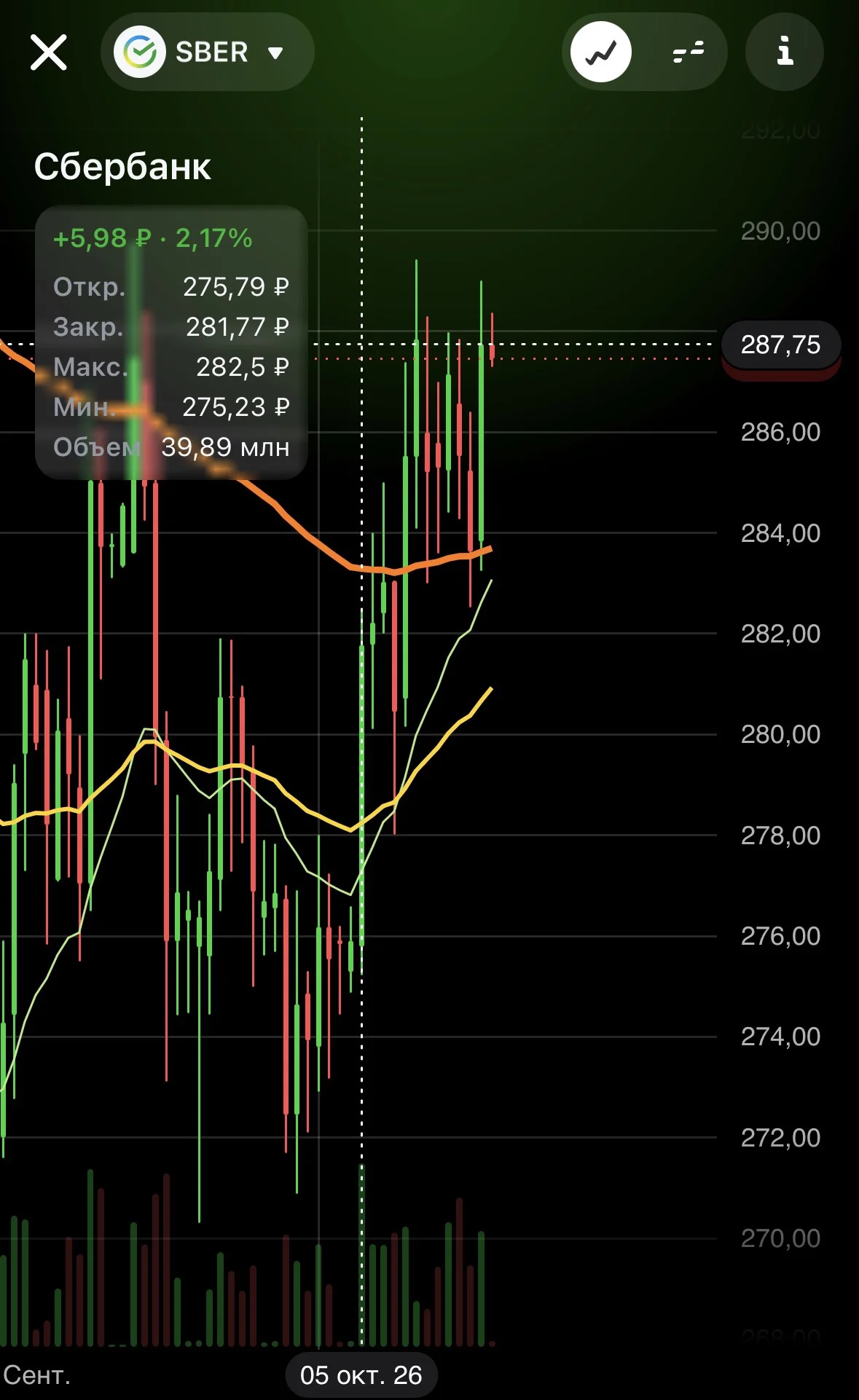Close the Sberbank chart view
This screenshot has width=859, height=1400.
49,52
